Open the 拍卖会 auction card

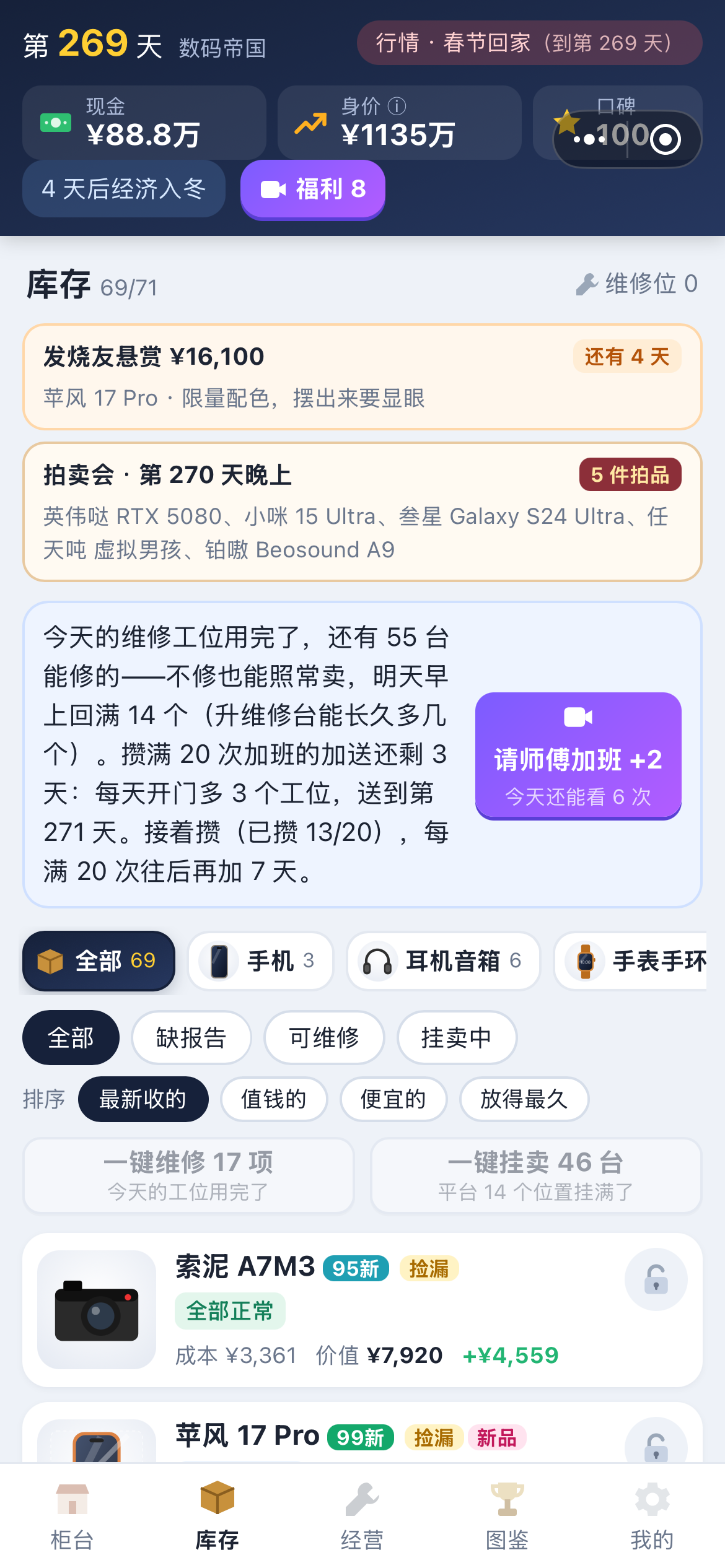coord(362,512)
